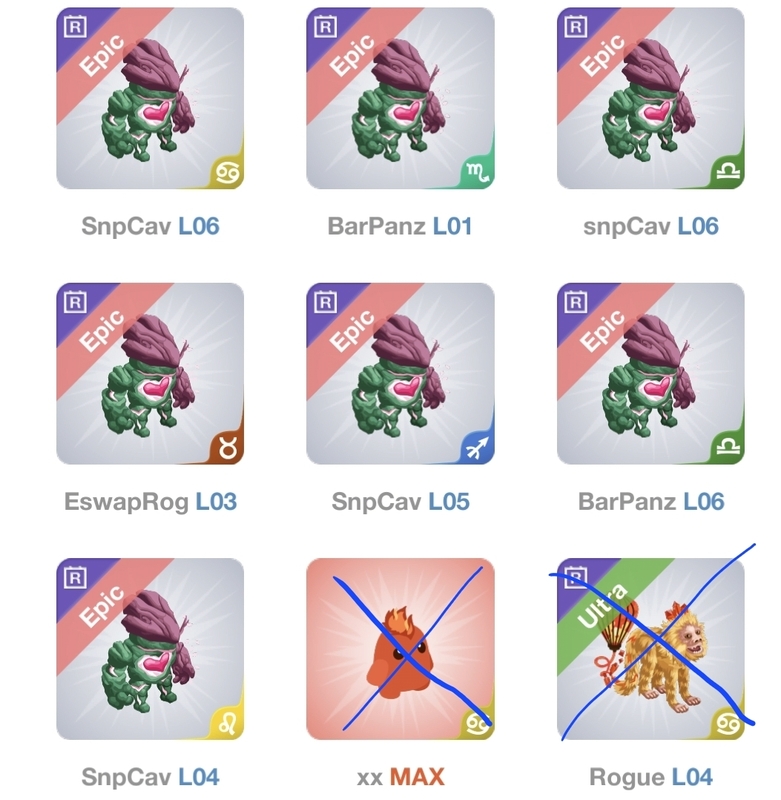The width and height of the screenshot is (781, 800).
Task: Open the BarPanz L06 monster card
Action: click(x=650, y=373)
